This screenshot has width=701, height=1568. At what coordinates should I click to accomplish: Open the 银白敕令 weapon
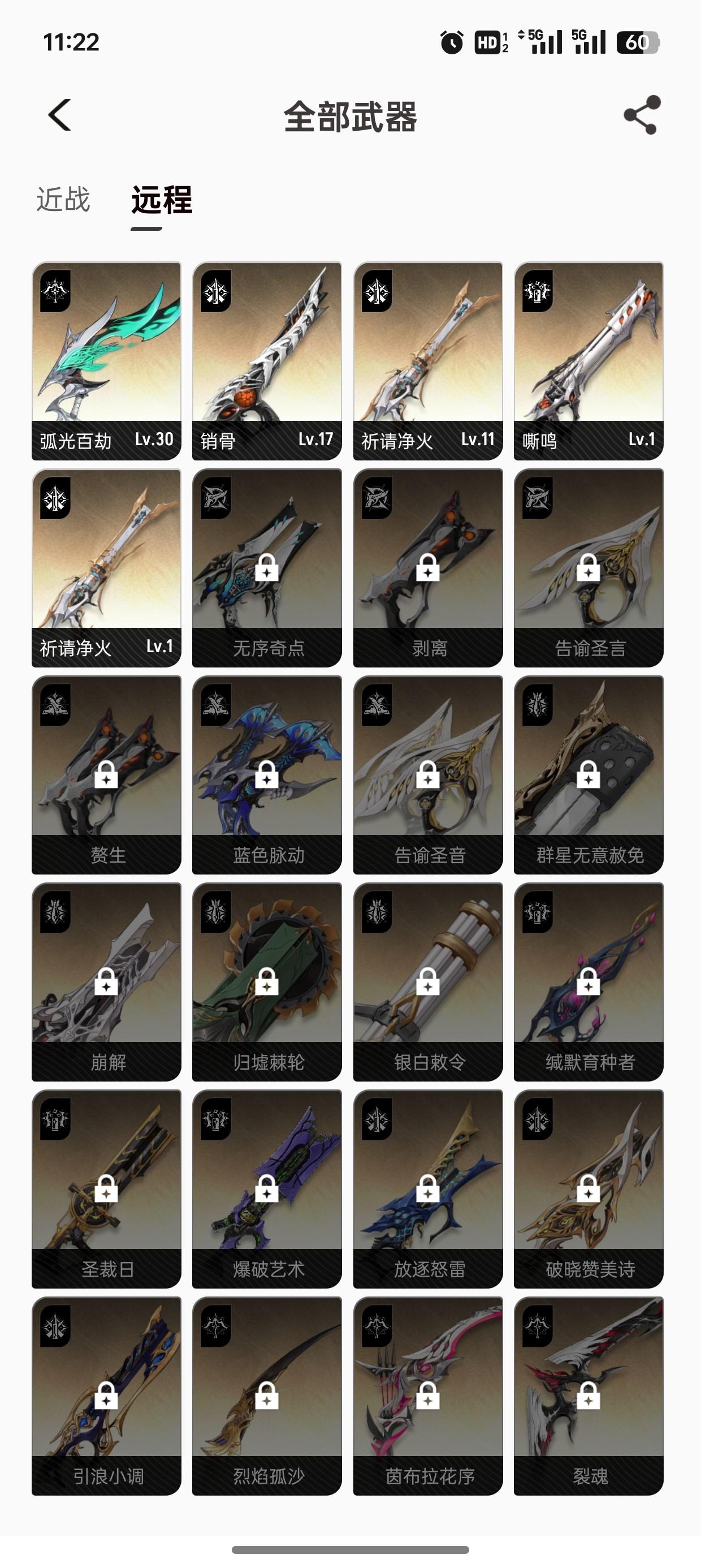tap(428, 981)
